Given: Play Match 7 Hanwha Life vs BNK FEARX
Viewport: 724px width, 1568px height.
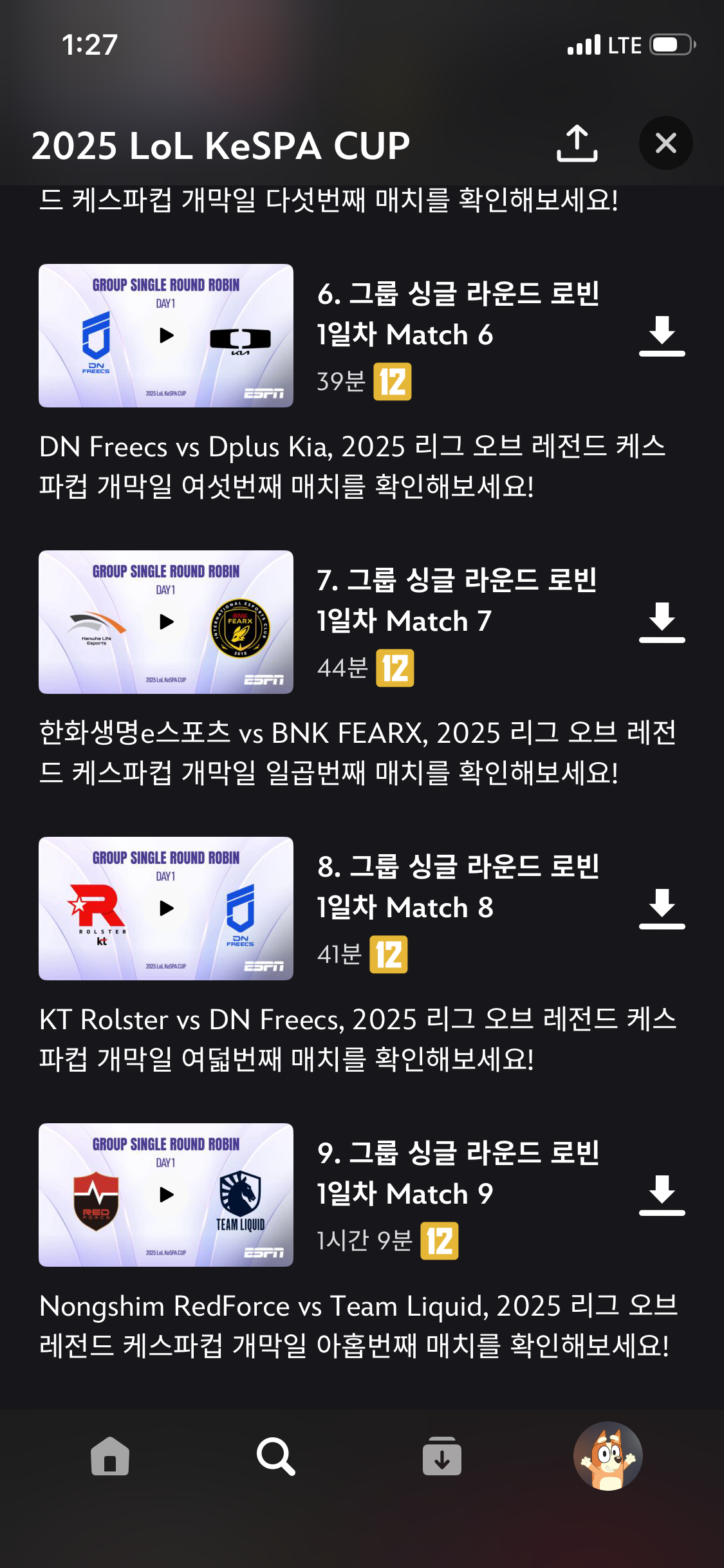Looking at the screenshot, I should (166, 622).
